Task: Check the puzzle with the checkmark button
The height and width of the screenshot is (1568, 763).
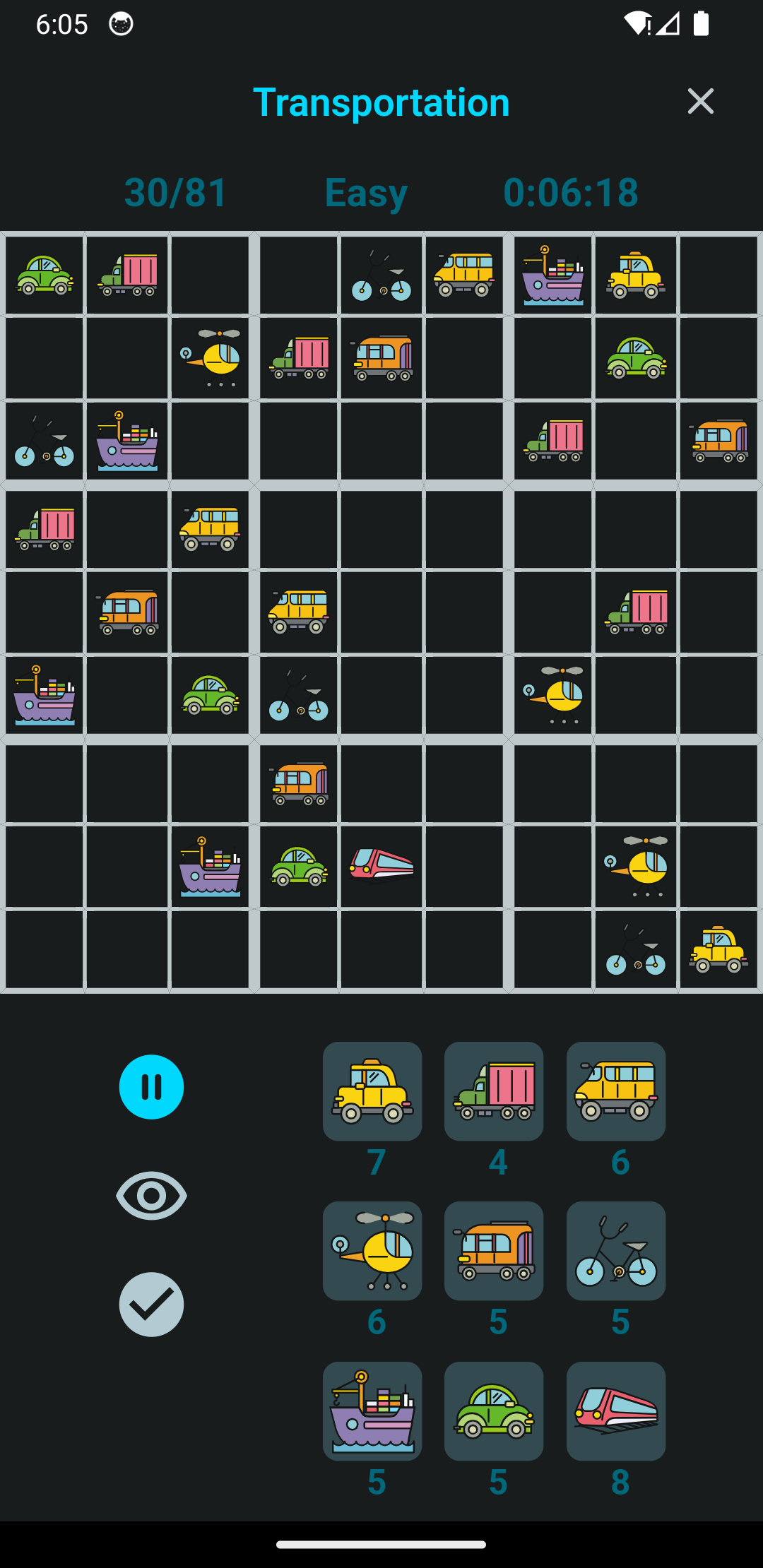Action: click(151, 1304)
